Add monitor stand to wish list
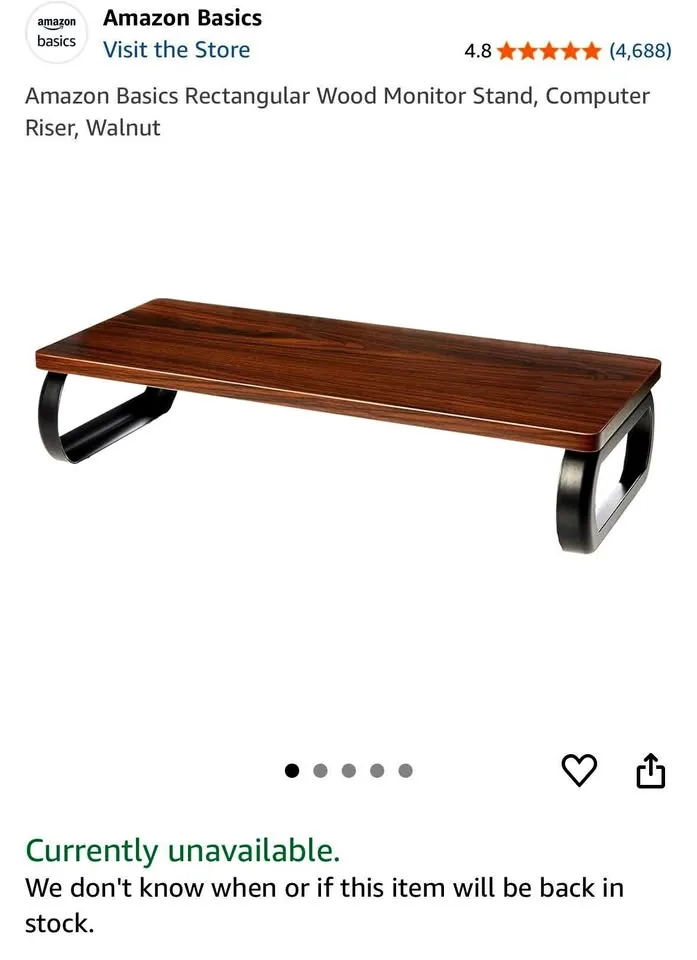Viewport: 697px width, 960px height. (579, 770)
